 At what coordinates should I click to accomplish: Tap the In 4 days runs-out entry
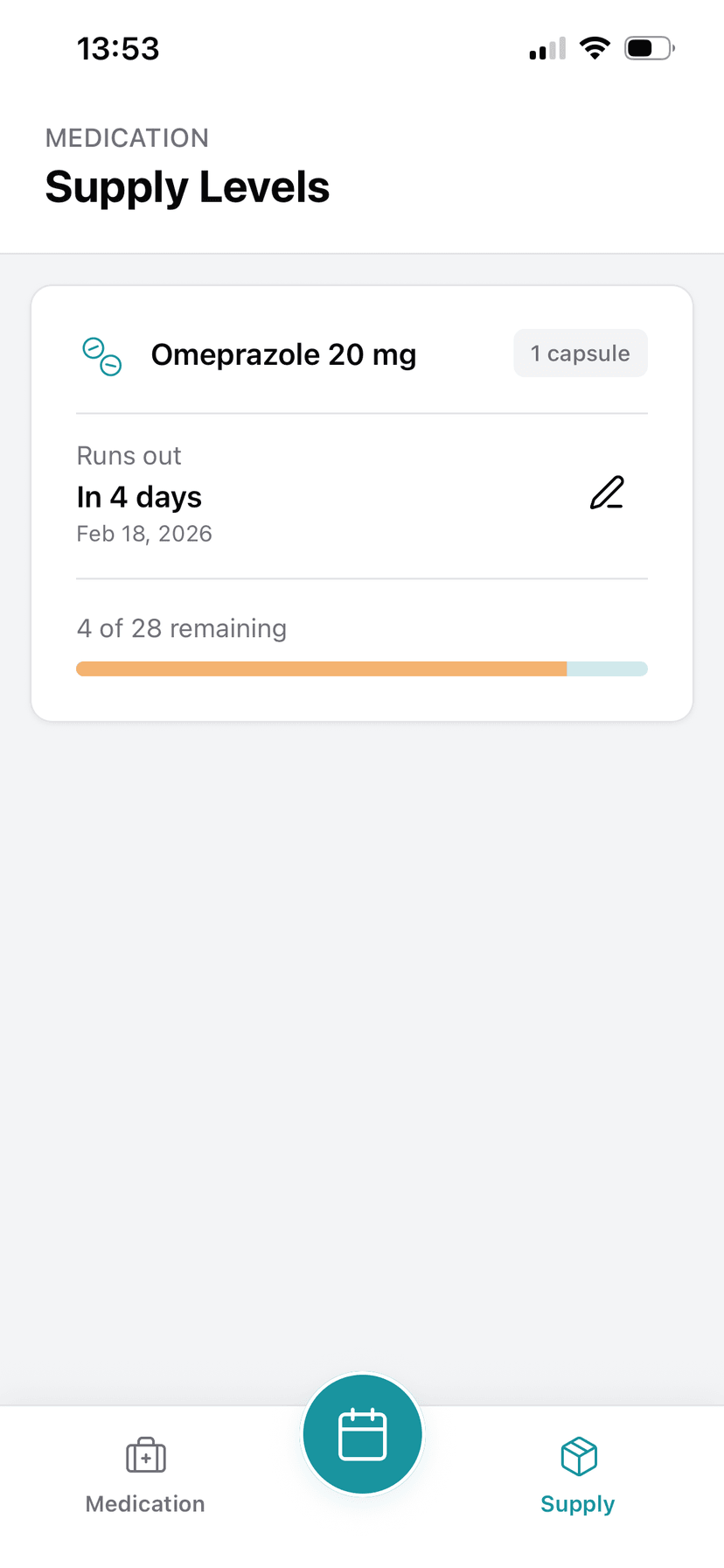point(139,496)
